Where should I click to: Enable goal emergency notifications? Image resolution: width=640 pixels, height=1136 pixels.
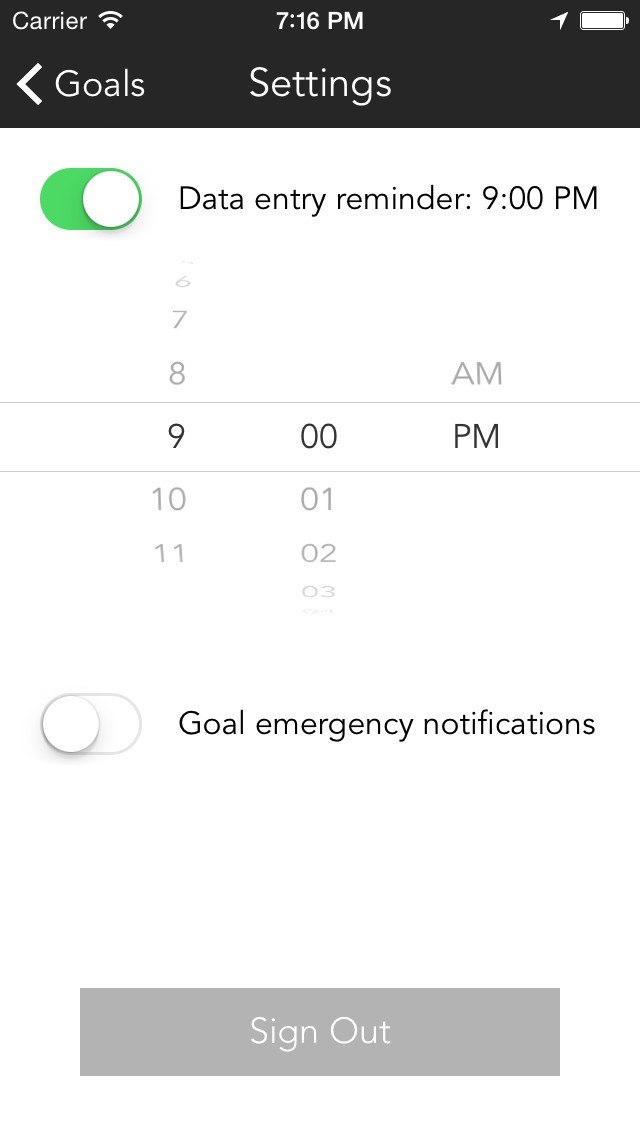(x=91, y=723)
